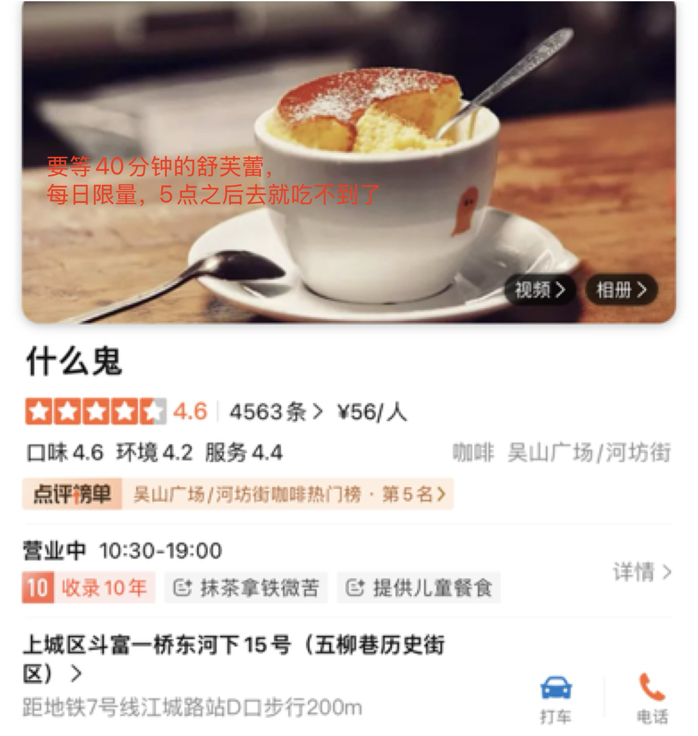The width and height of the screenshot is (698, 736).
Task: Call a ride with 打车
Action: point(556,697)
